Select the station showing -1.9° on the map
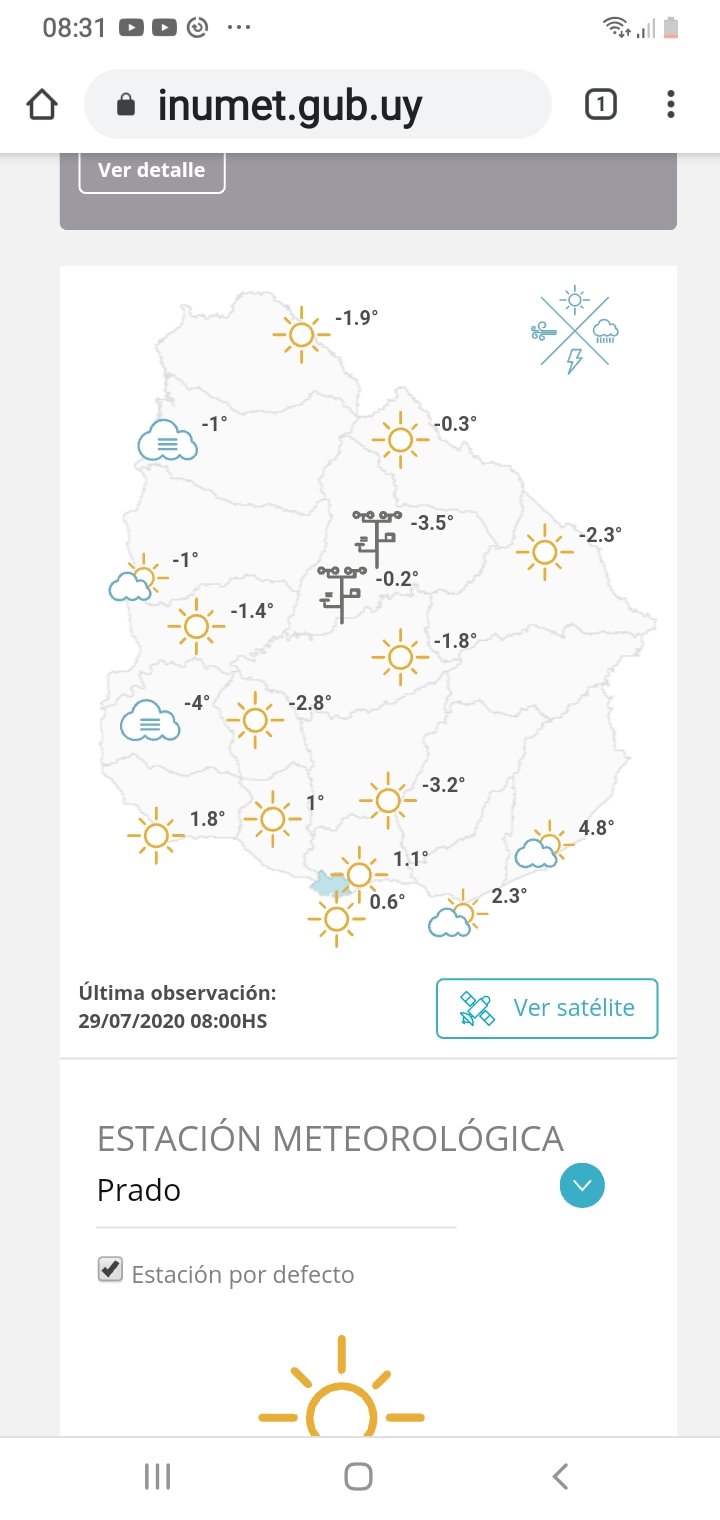 click(302, 333)
